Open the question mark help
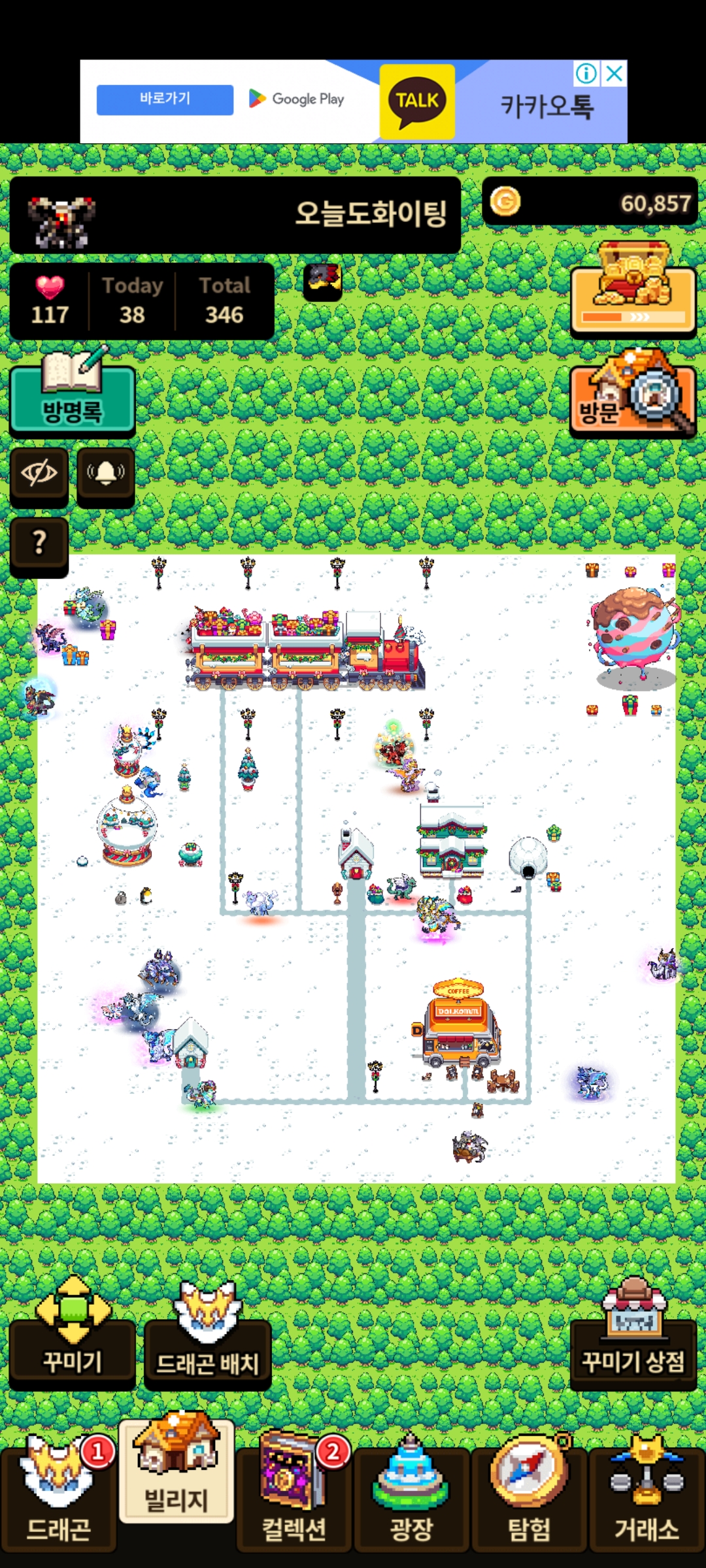Screen dimensions: 706x1568 [39, 542]
